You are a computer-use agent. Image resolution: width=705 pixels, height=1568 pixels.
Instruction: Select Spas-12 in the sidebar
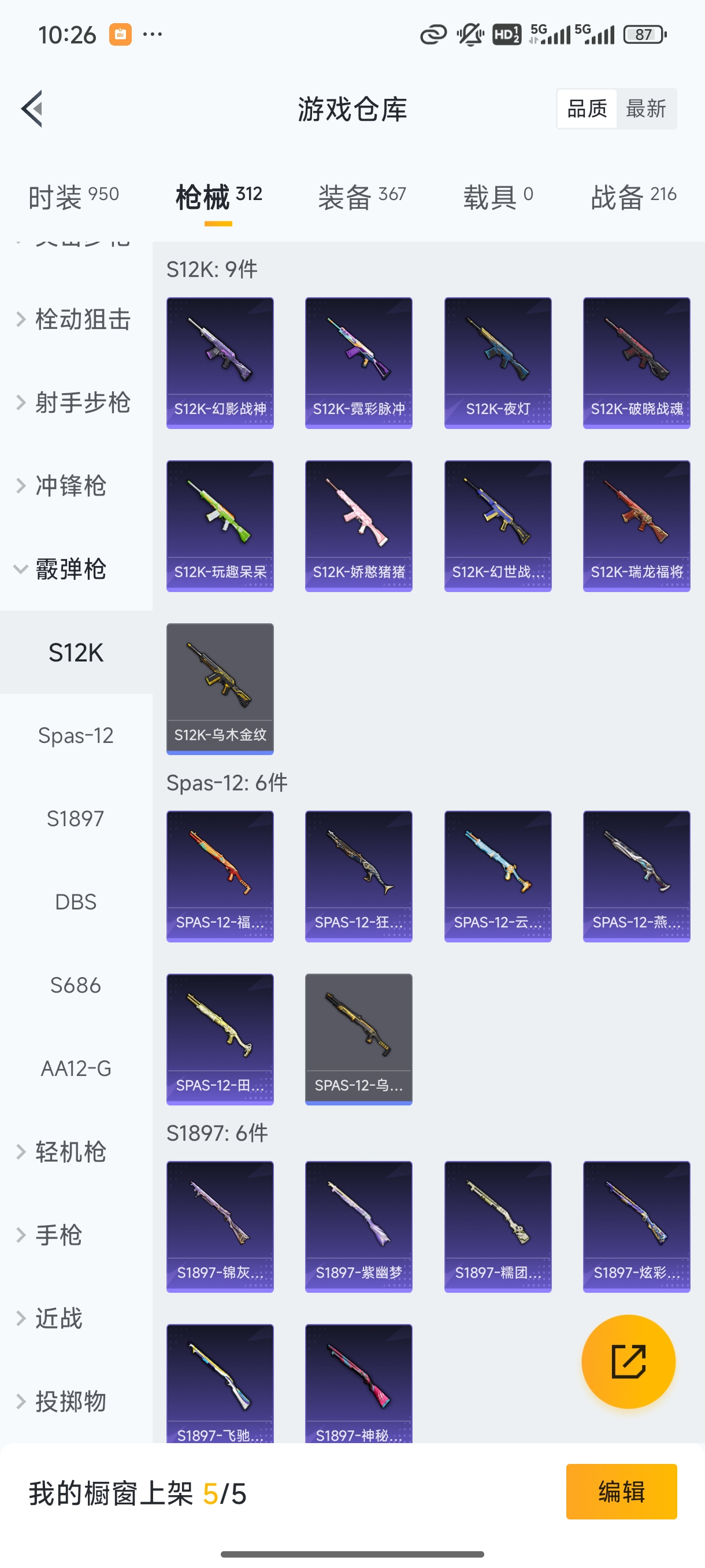76,735
